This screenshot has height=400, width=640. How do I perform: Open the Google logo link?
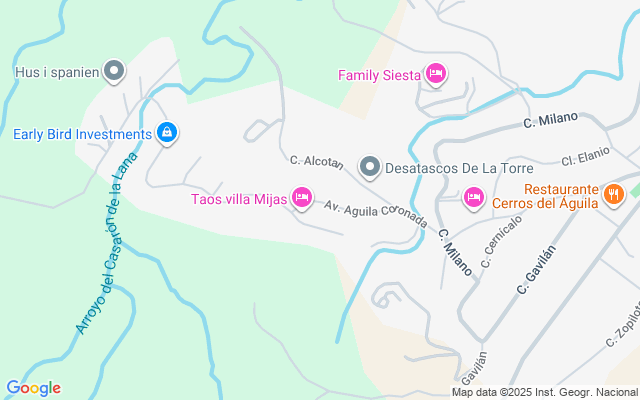pos(33,388)
